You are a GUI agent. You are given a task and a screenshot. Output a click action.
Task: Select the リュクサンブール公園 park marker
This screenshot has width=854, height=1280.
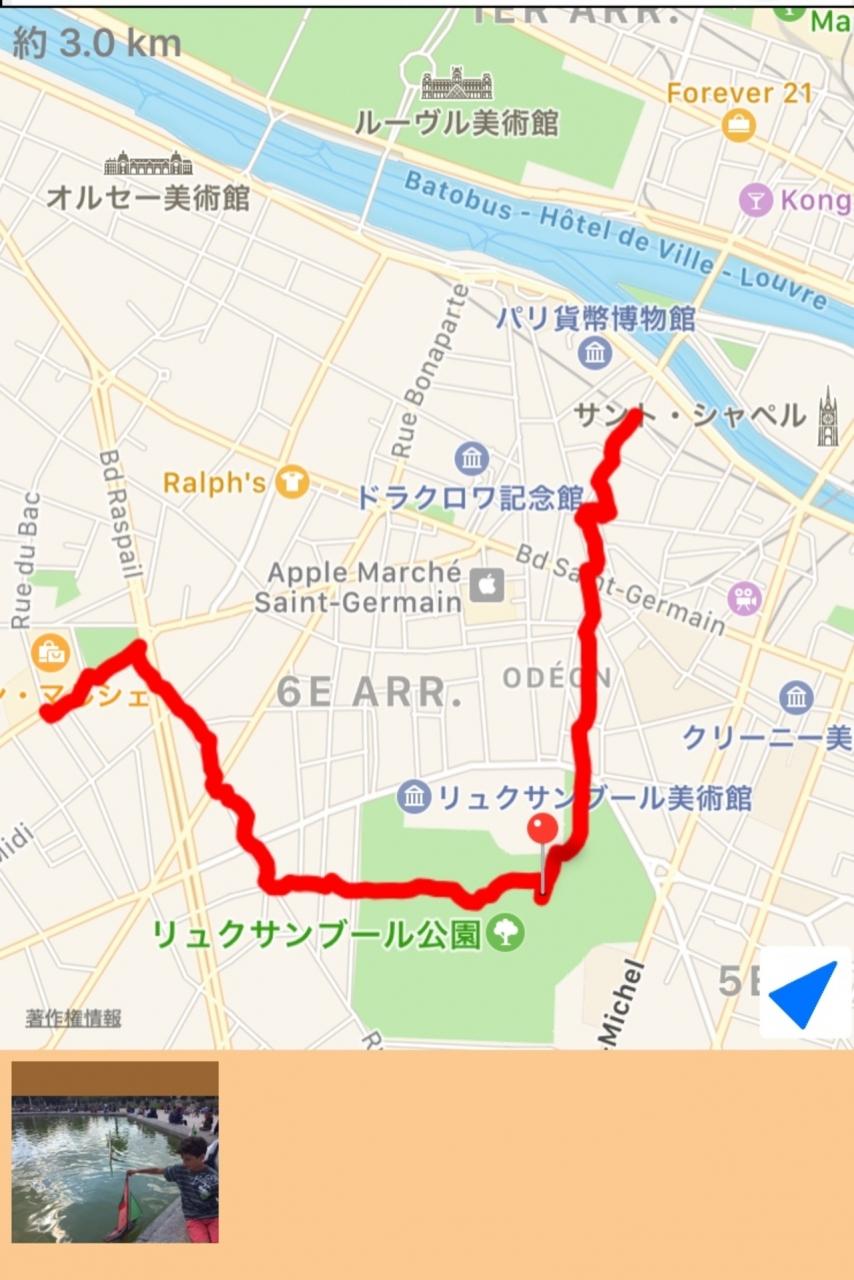pyautogui.click(x=507, y=933)
